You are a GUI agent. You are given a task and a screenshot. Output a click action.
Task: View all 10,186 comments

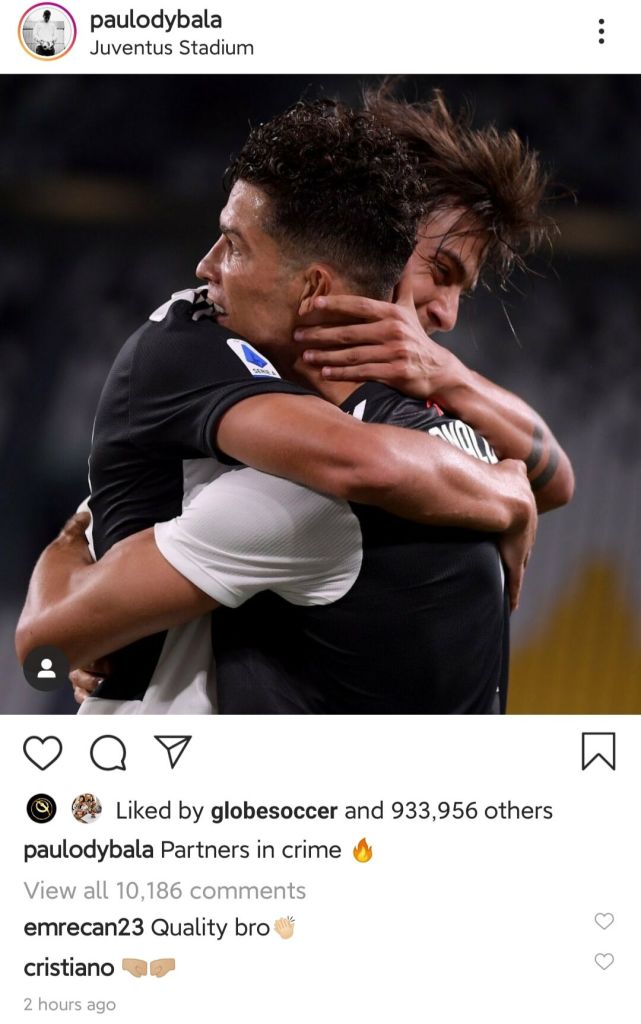pos(164,890)
